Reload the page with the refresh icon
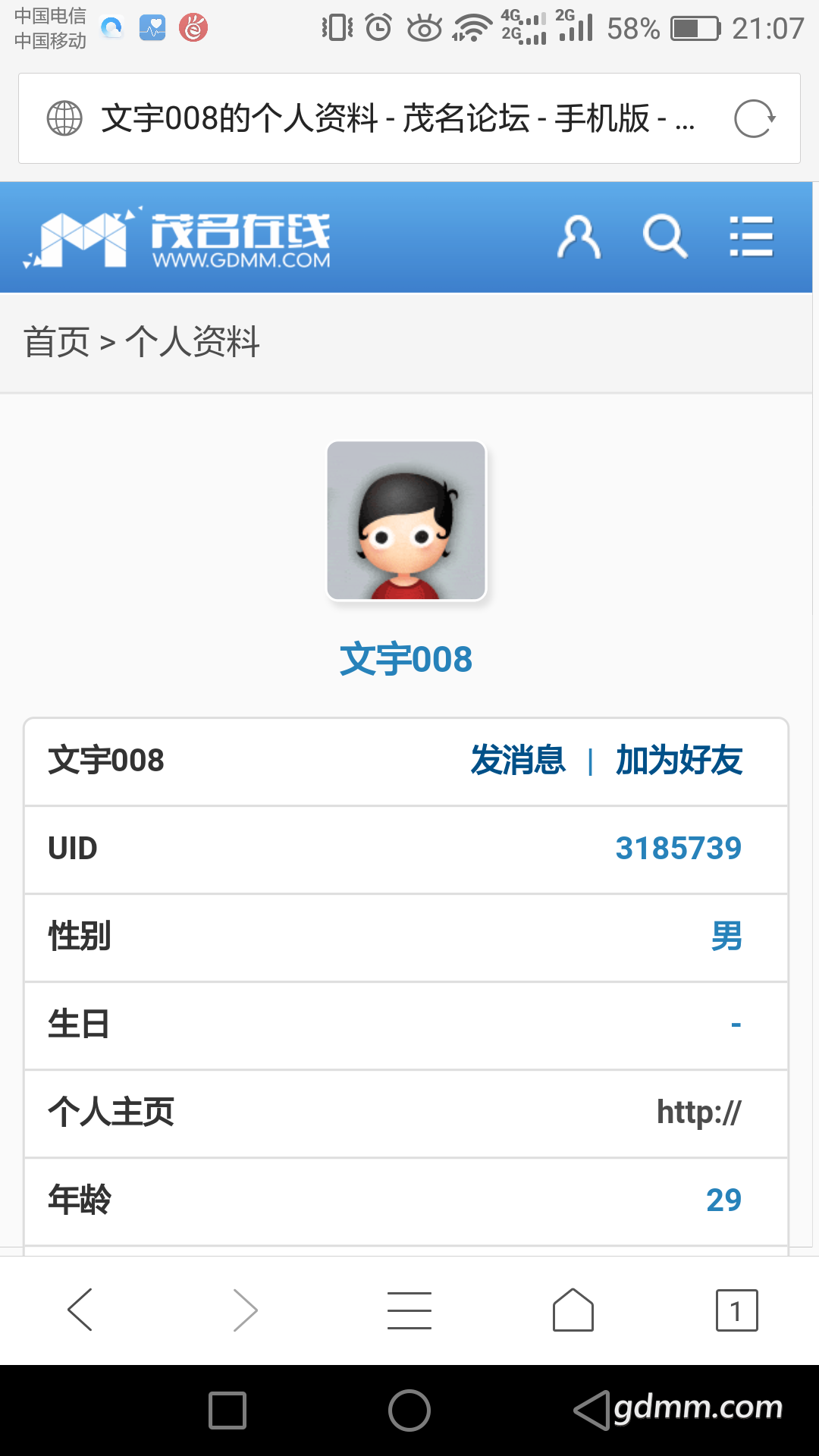The image size is (819, 1456). click(755, 119)
